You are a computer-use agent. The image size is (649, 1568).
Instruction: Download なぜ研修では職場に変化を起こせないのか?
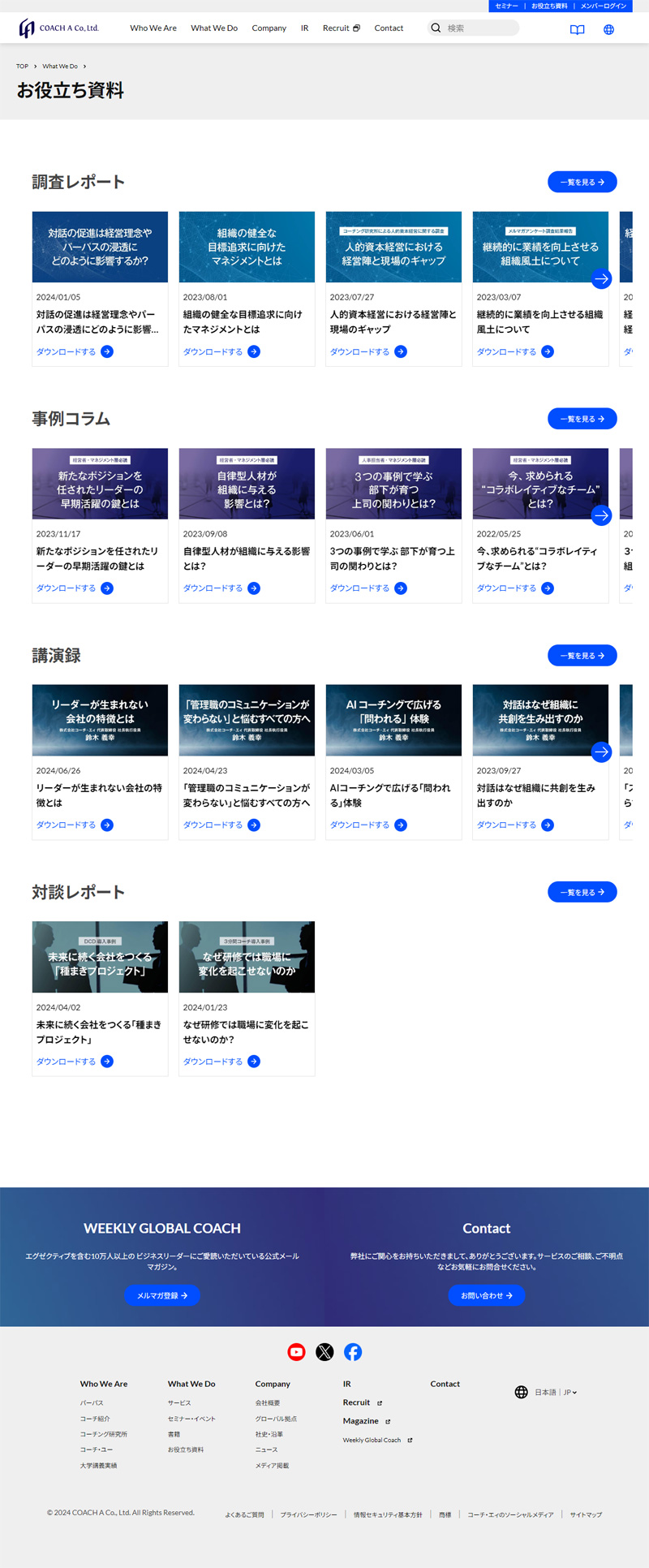221,1062
